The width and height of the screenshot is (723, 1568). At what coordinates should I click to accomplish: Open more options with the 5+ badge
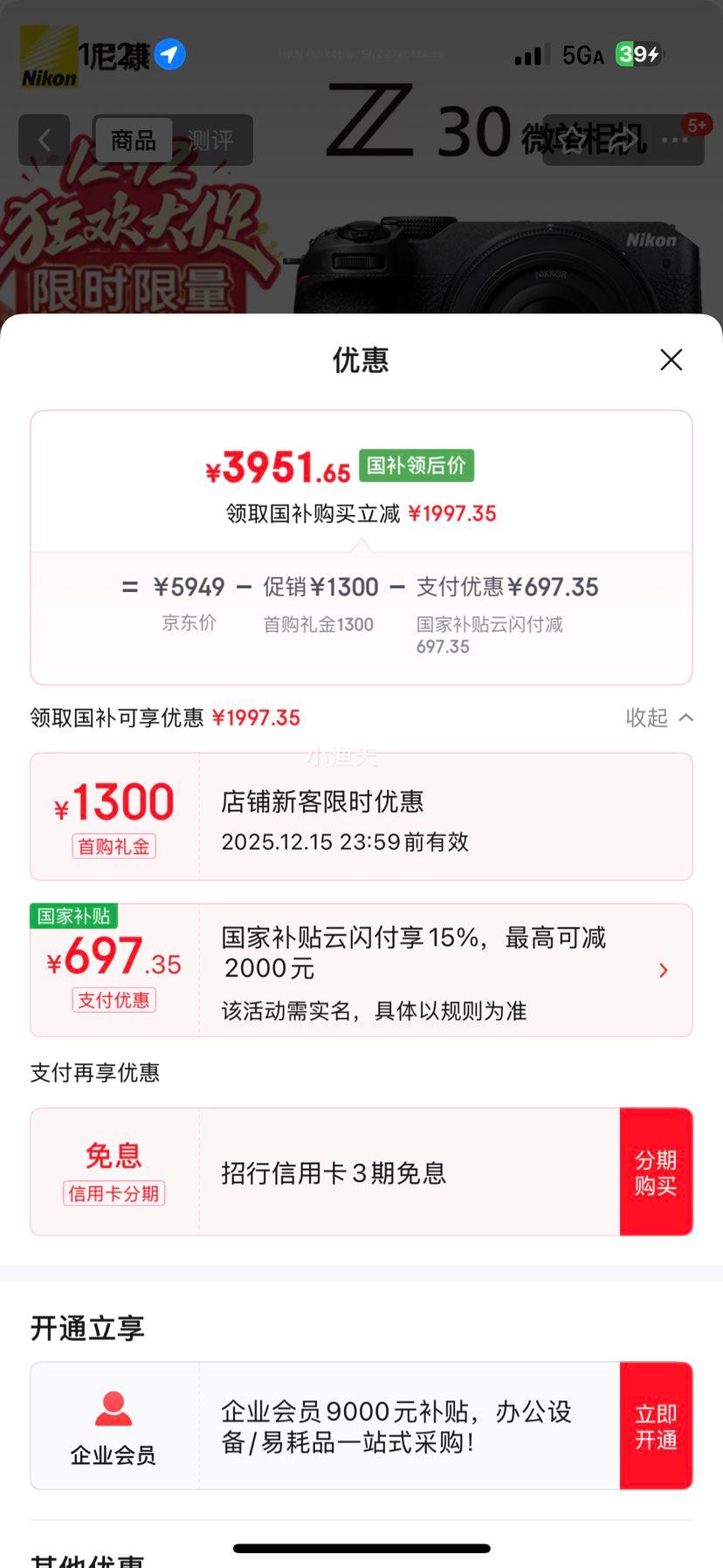[677, 140]
